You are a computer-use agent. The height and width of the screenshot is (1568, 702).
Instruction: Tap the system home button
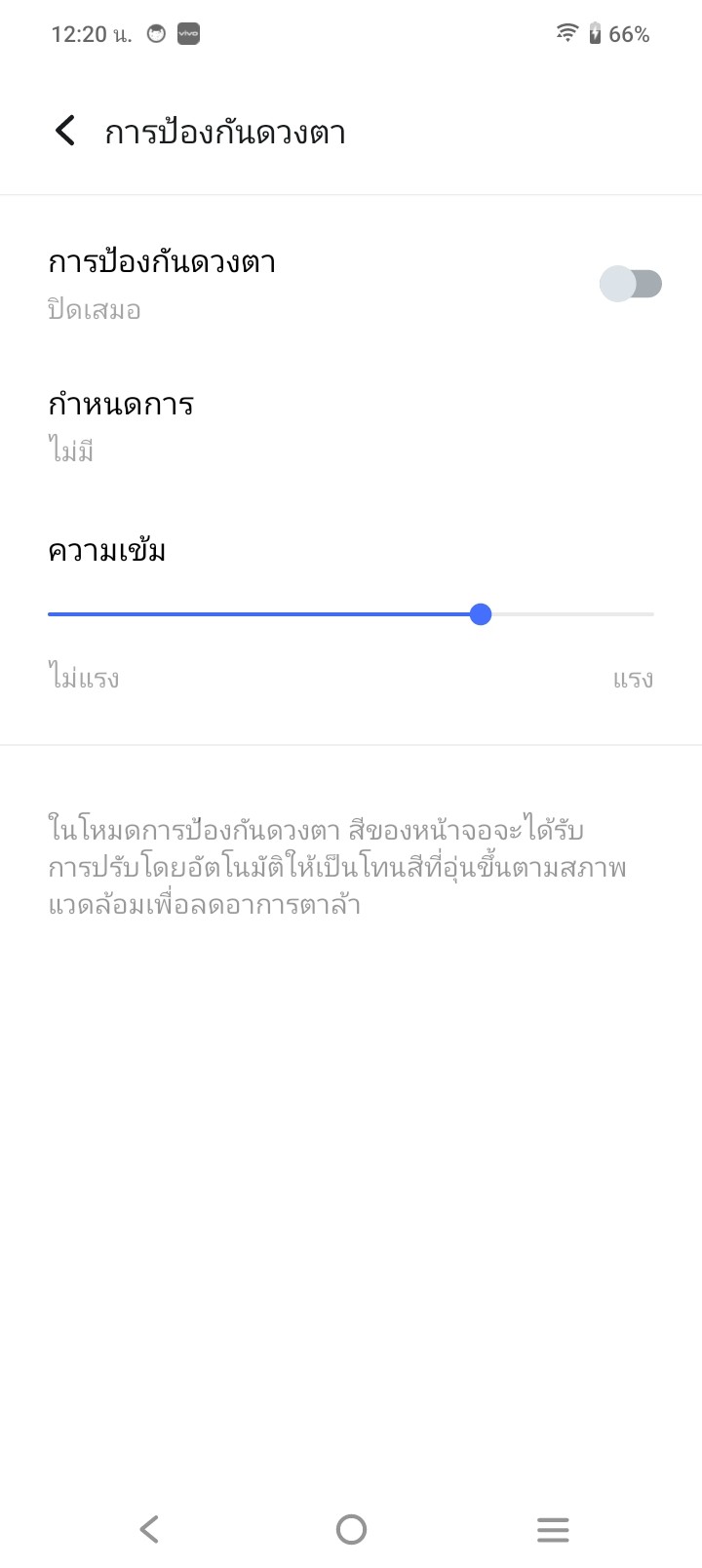[351, 1529]
